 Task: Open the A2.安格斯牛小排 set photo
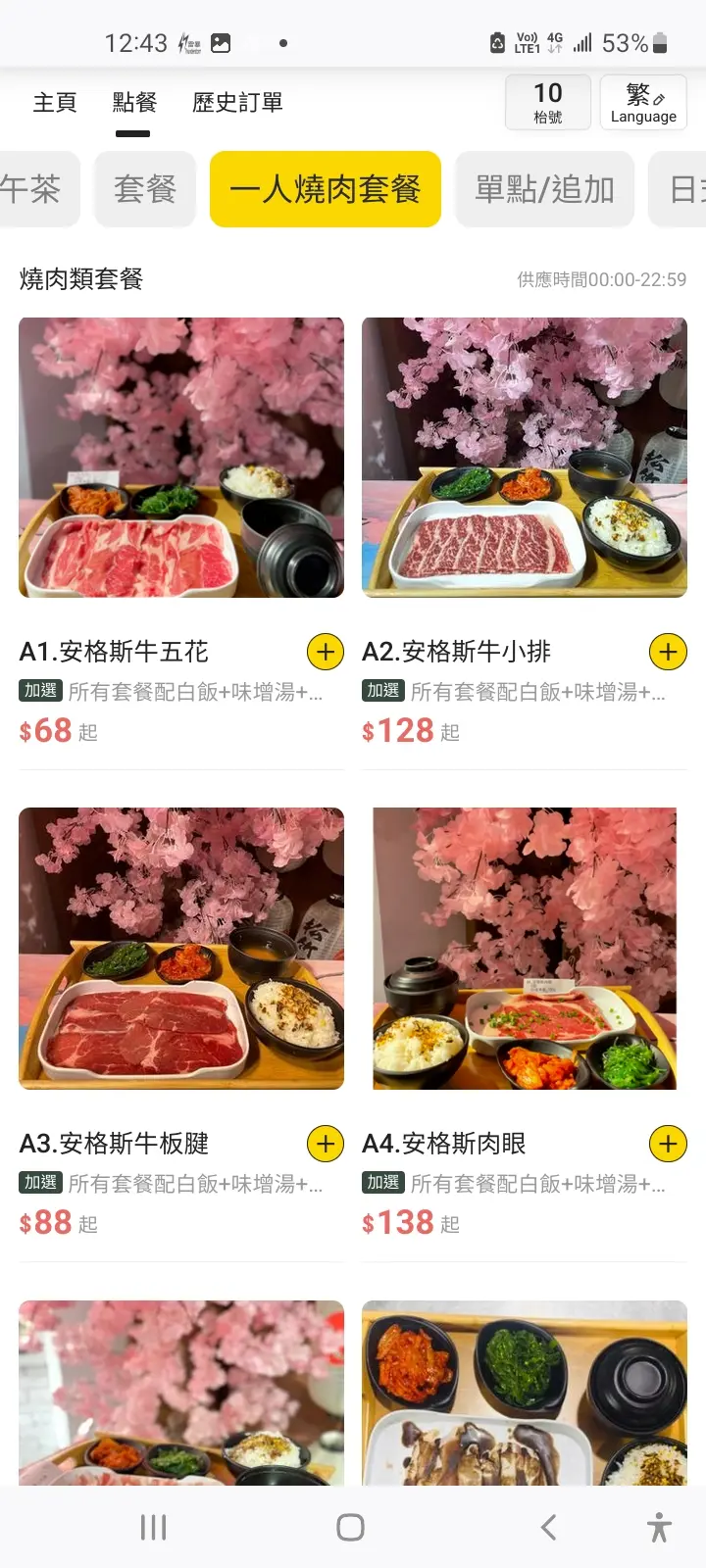coord(525,458)
